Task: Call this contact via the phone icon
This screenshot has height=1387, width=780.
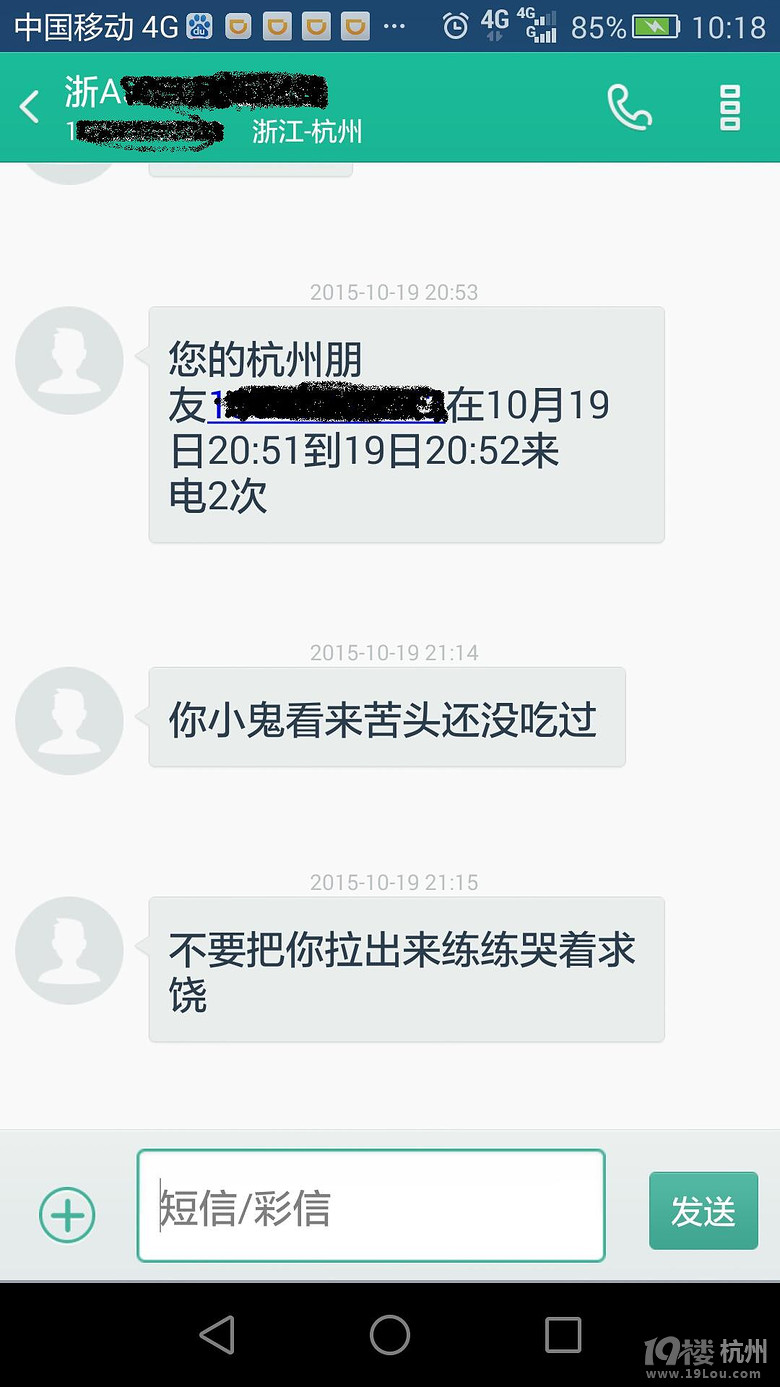Action: pos(629,107)
